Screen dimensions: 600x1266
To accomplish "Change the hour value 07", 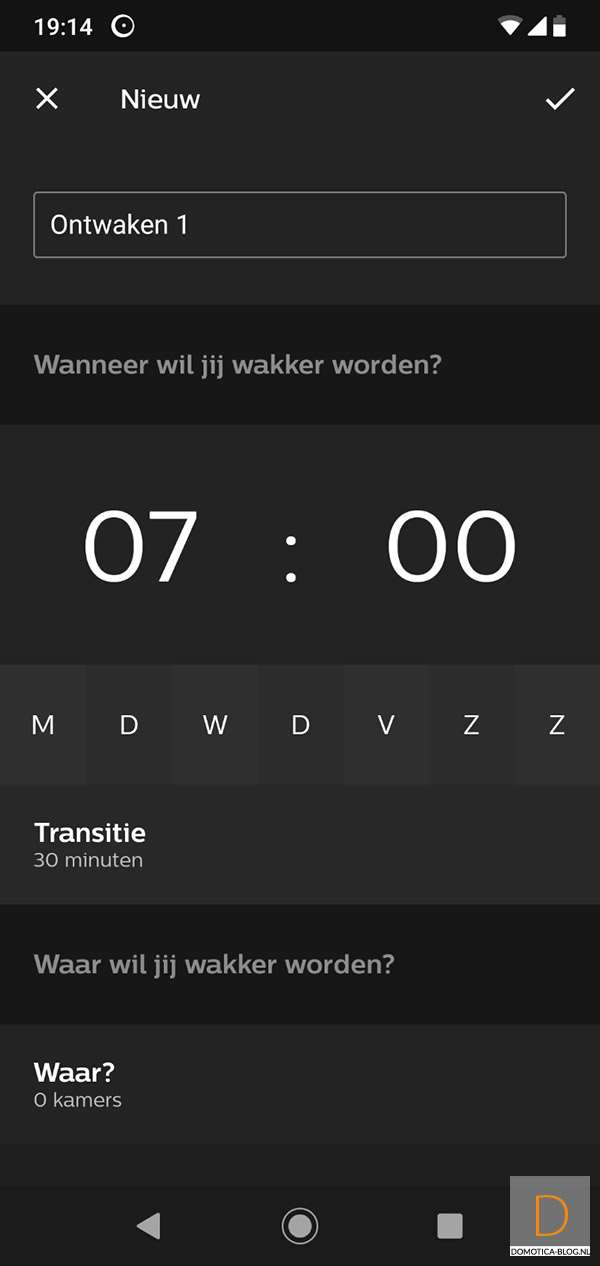I will pos(141,548).
